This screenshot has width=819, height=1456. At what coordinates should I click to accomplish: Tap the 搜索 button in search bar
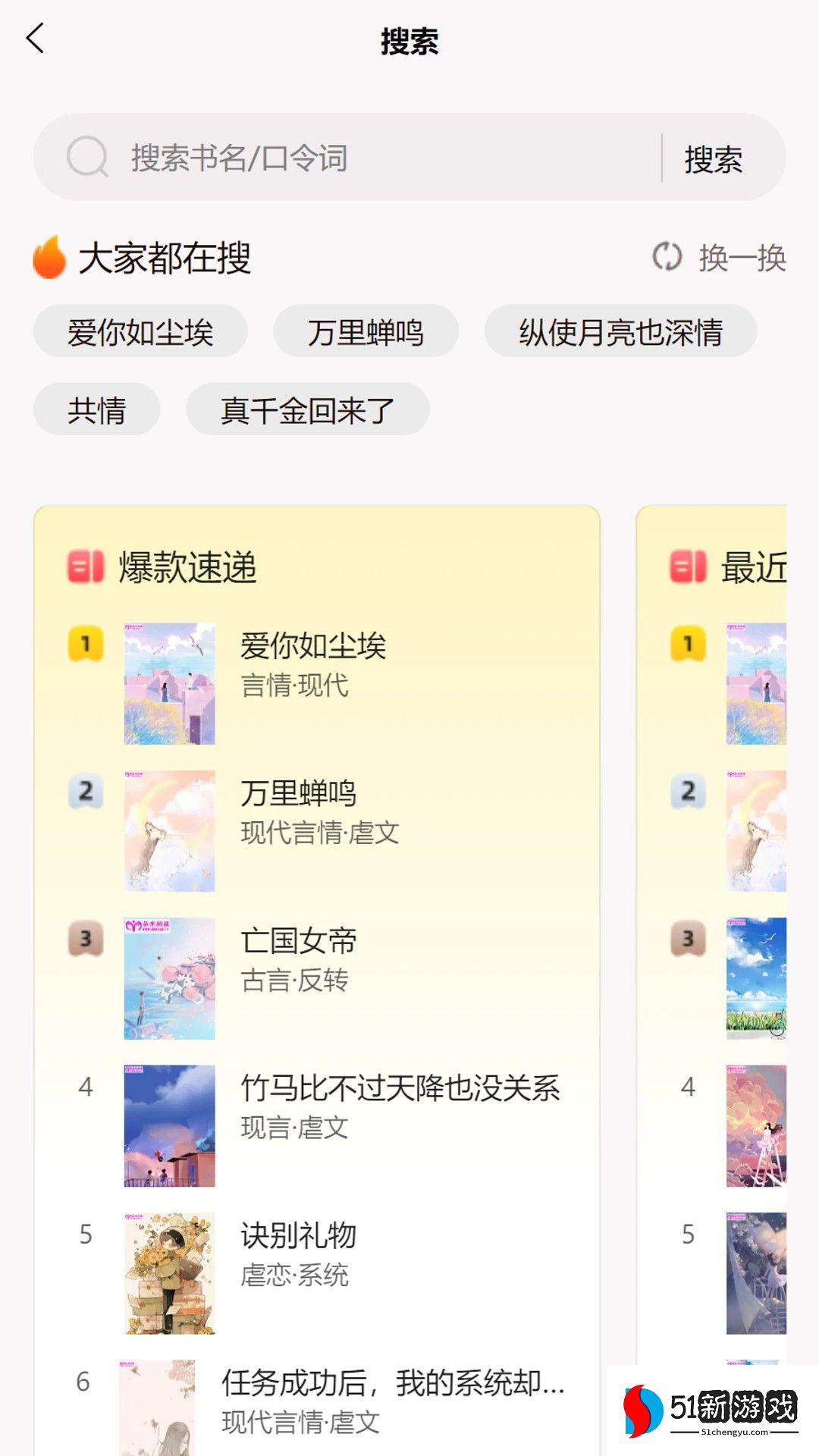713,159
